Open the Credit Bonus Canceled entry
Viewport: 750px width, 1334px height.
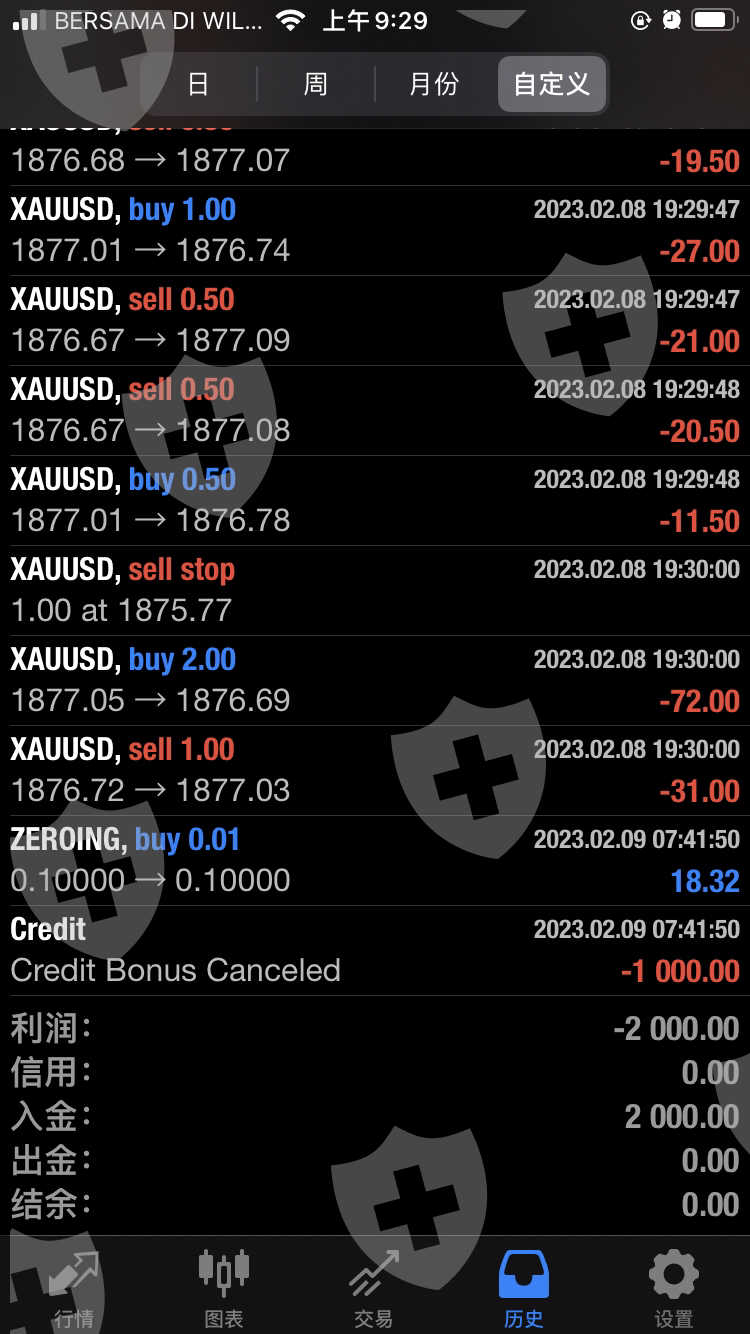pos(375,950)
